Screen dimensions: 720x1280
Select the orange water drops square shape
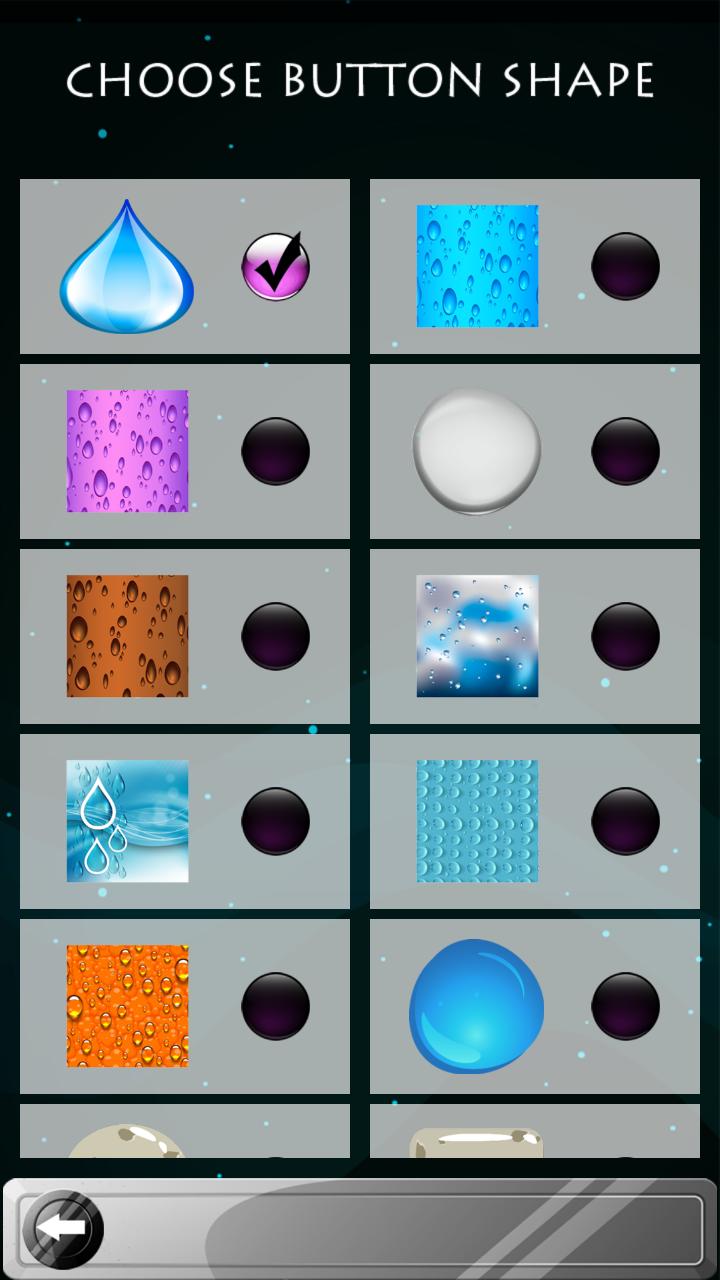pyautogui.click(x=127, y=1006)
